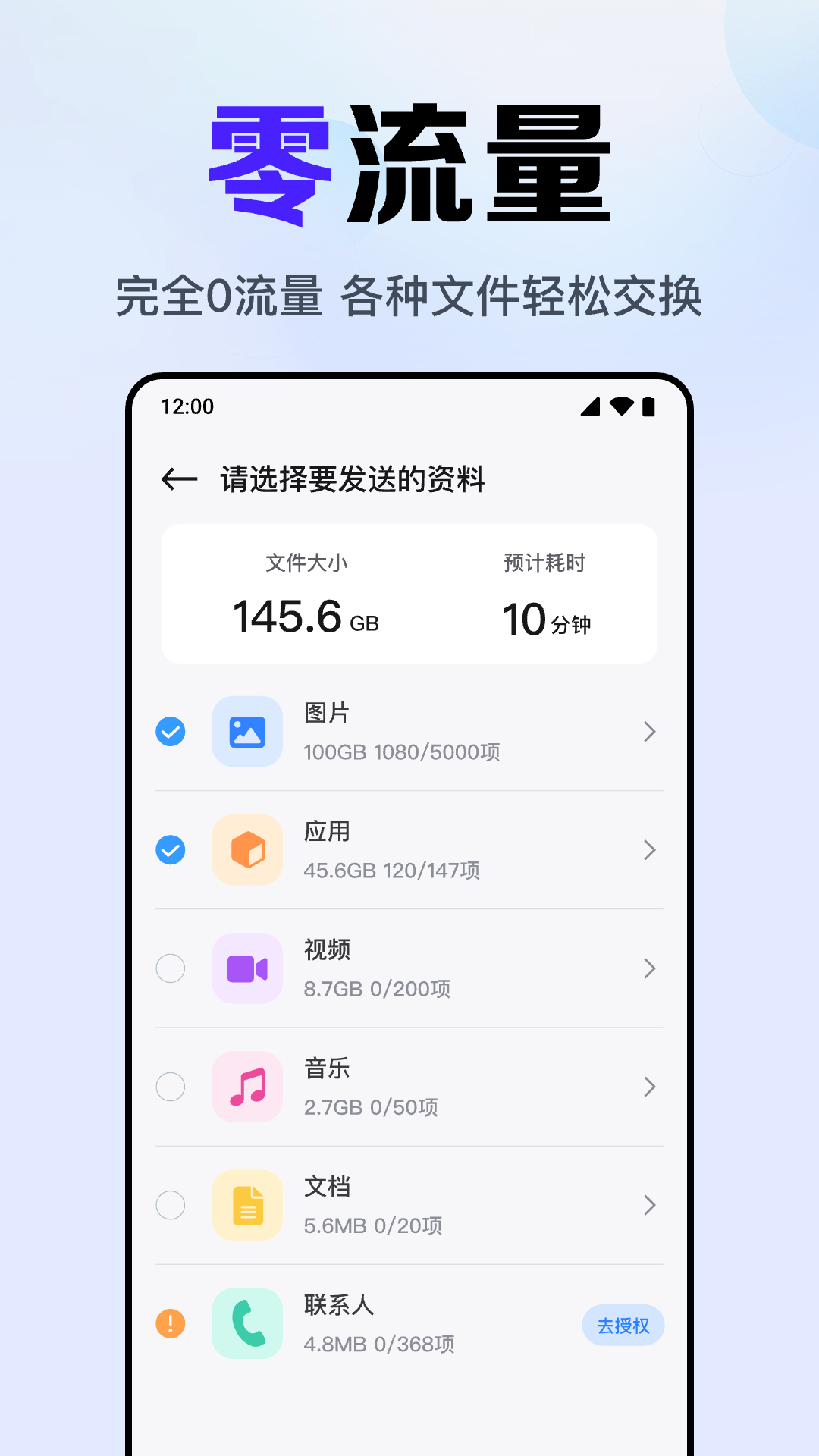Click the 预计耗时 summary label

coord(544,563)
